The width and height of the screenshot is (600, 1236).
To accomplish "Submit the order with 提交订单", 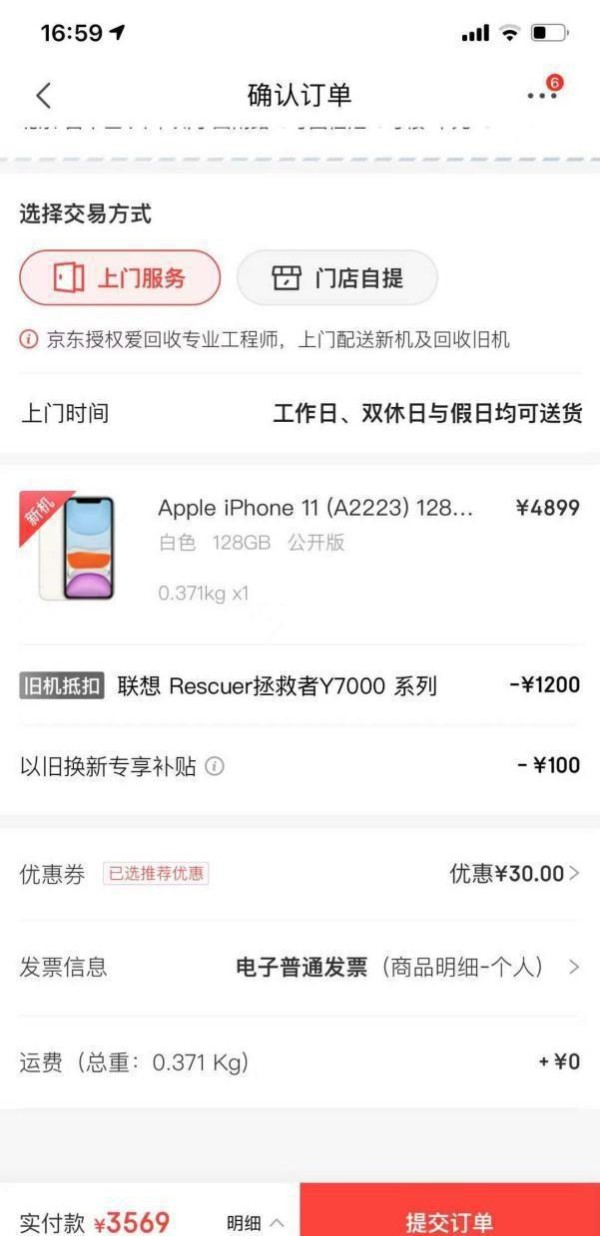I will click(x=449, y=1221).
